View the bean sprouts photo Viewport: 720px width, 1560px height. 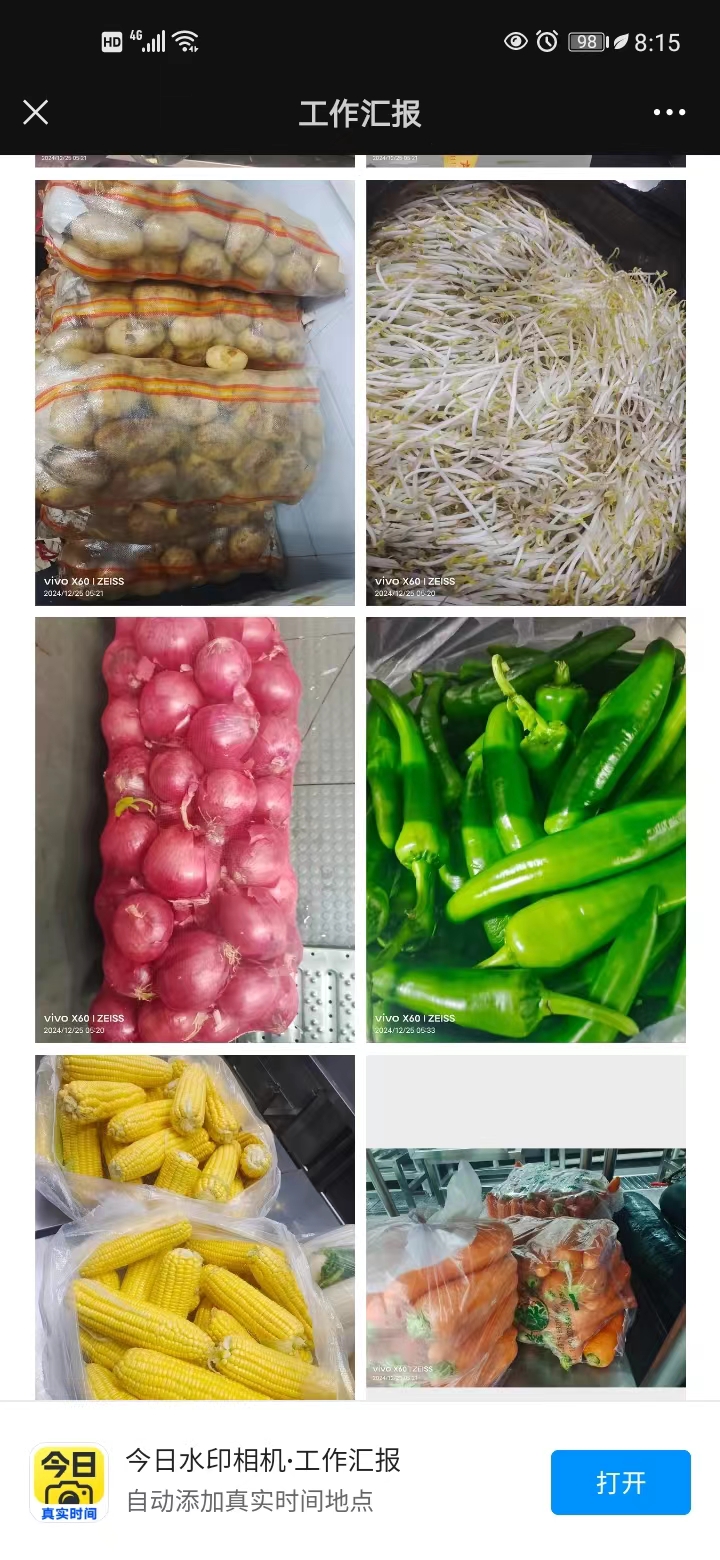click(526, 392)
